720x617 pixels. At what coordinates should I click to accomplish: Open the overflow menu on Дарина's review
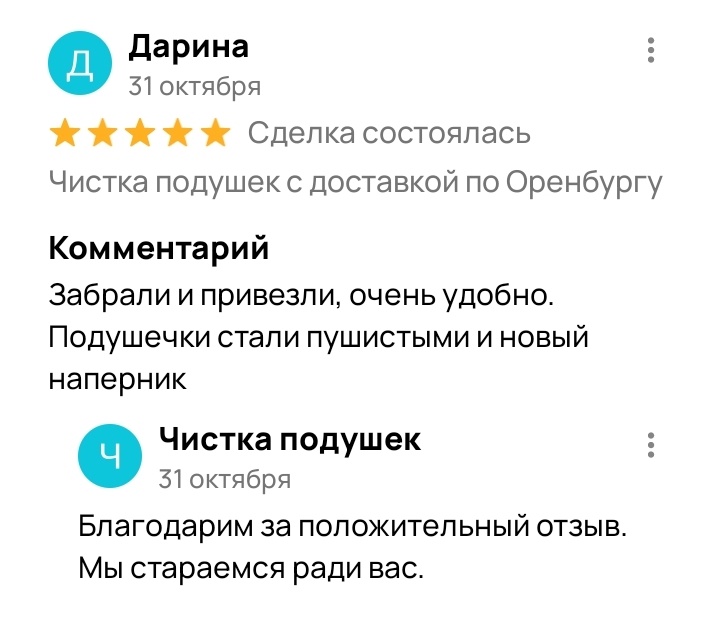(x=651, y=50)
